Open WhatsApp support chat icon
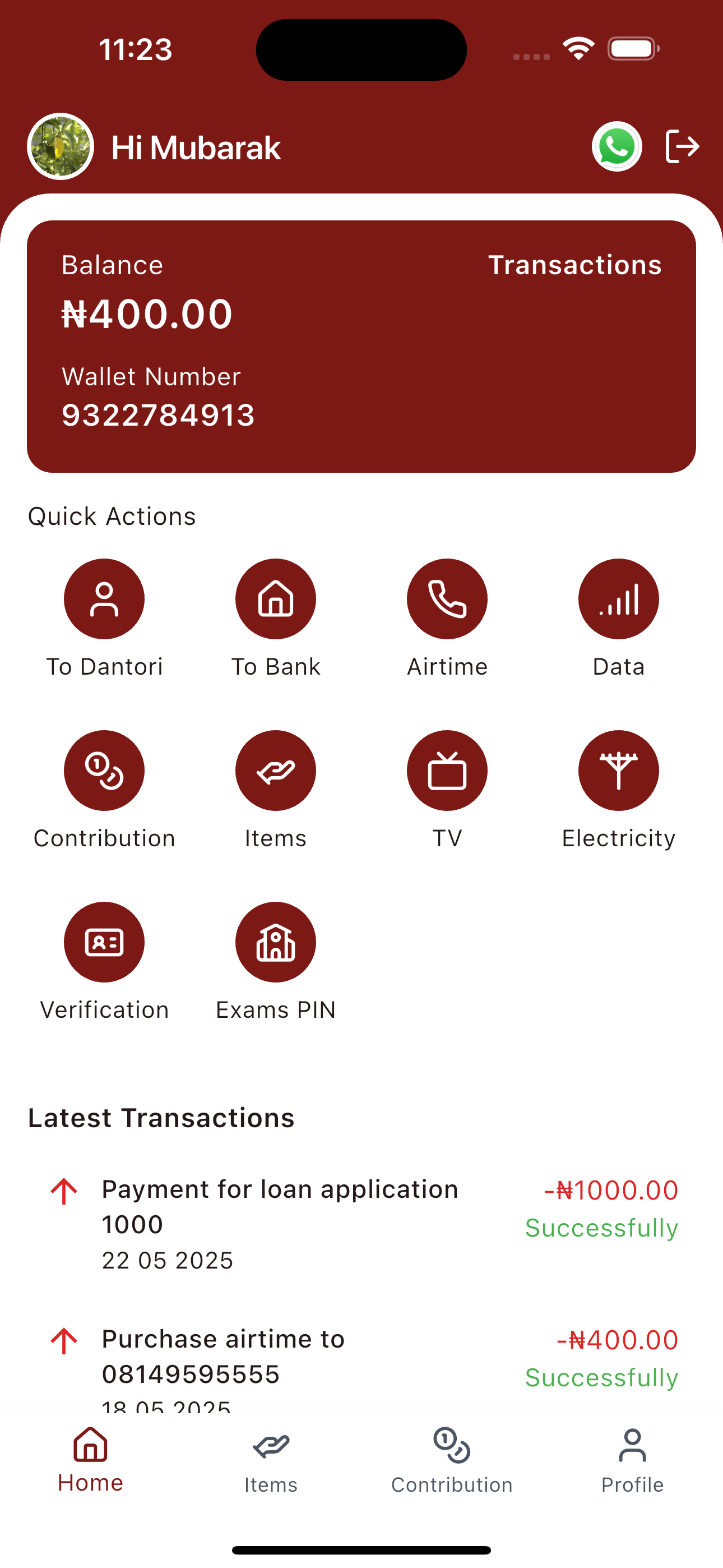Screen dimensions: 723x1568 pos(617,147)
